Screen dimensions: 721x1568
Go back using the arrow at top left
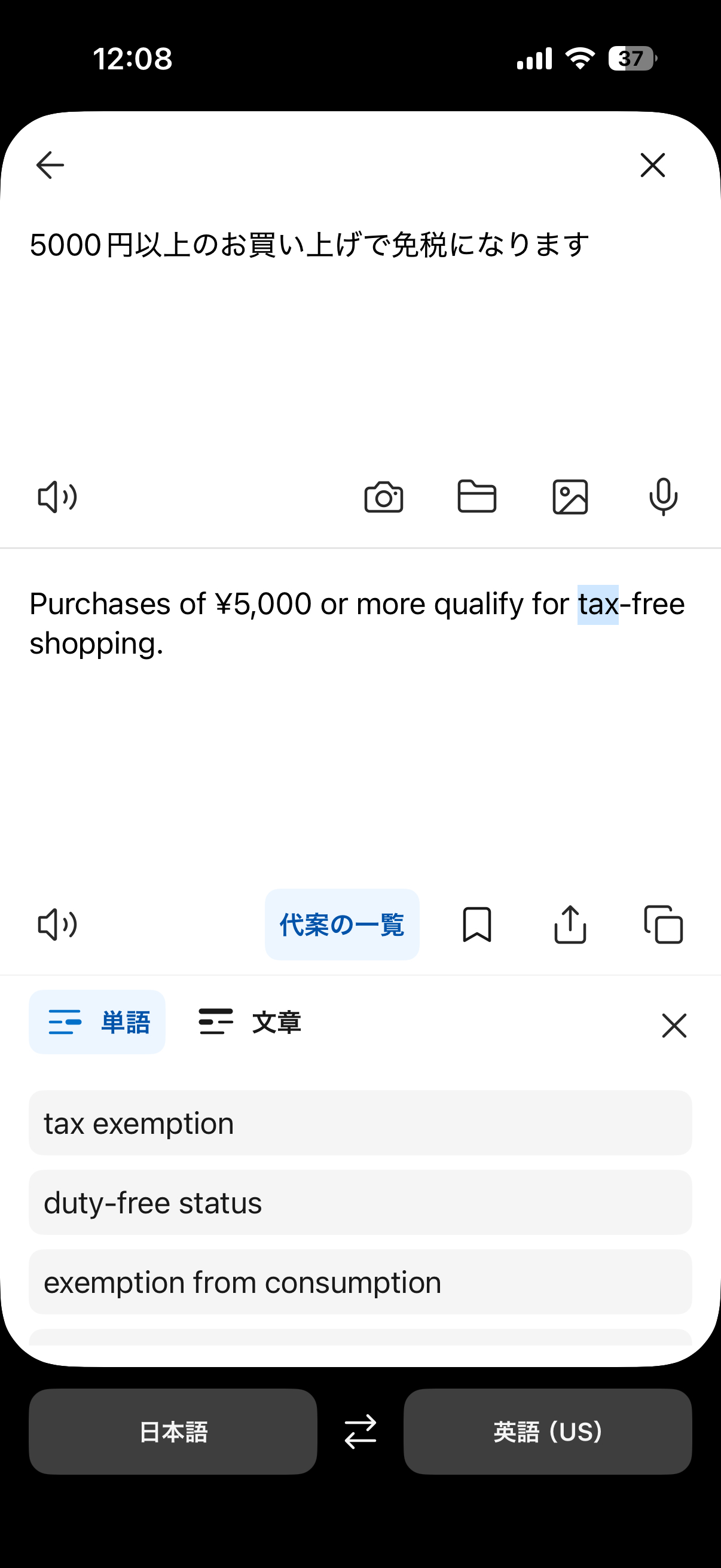tap(49, 164)
